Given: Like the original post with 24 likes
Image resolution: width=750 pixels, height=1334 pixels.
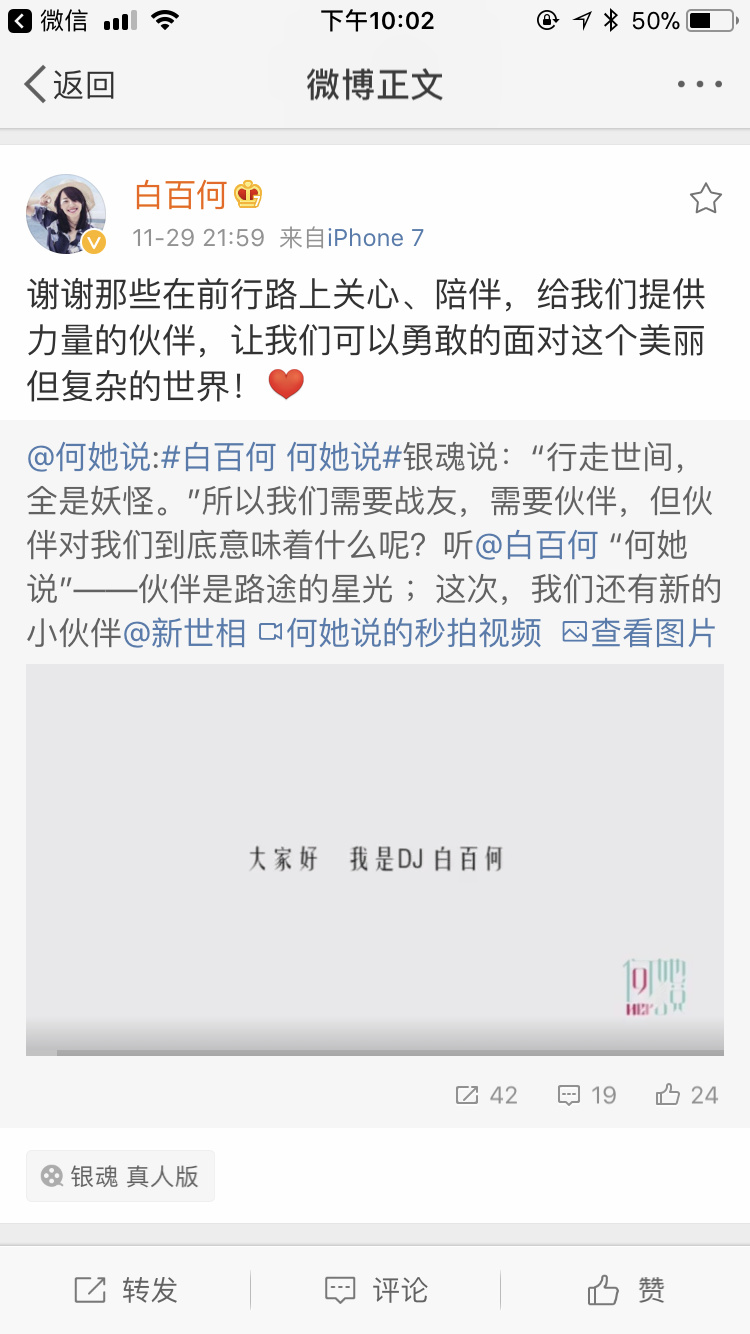Looking at the screenshot, I should [x=687, y=1095].
